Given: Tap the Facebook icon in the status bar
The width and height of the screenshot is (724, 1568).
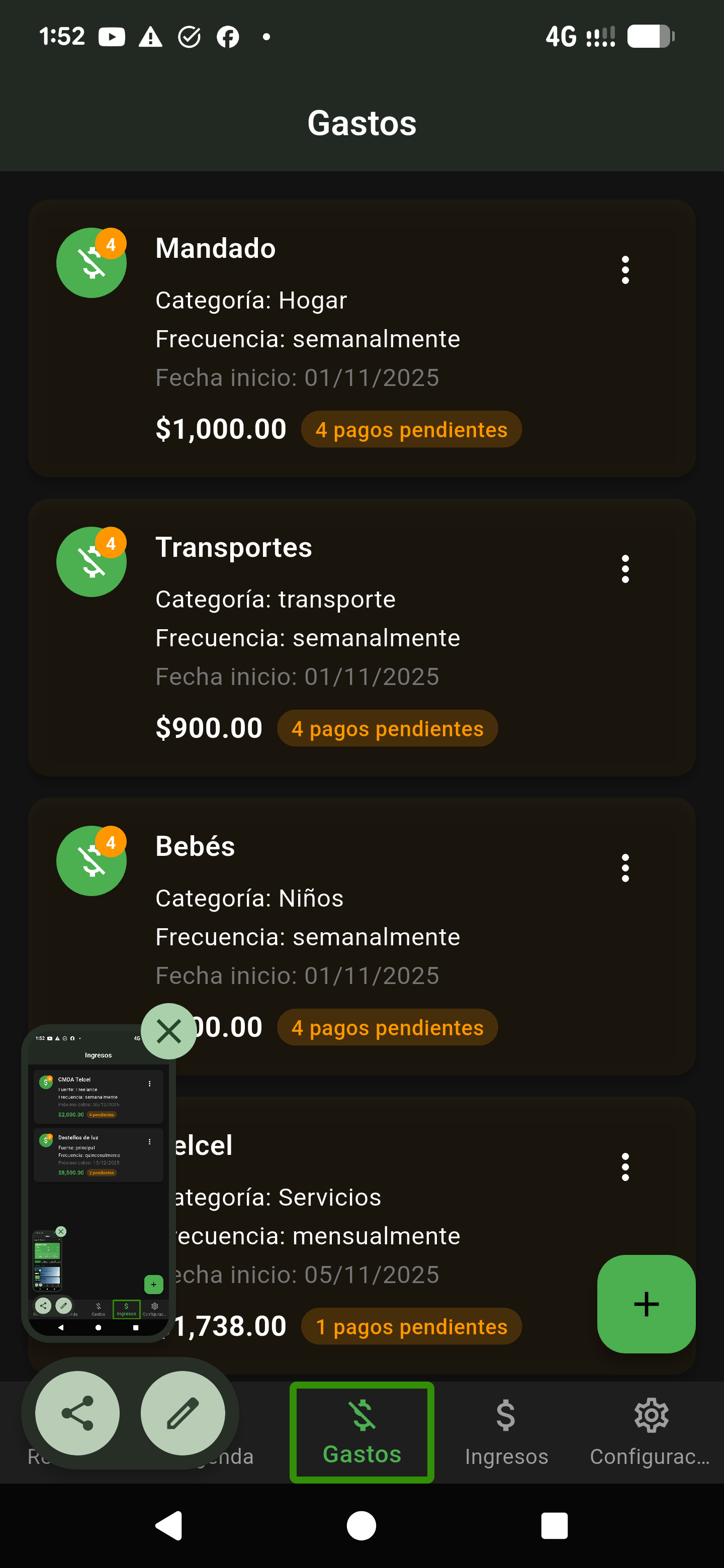Looking at the screenshot, I should tap(227, 37).
